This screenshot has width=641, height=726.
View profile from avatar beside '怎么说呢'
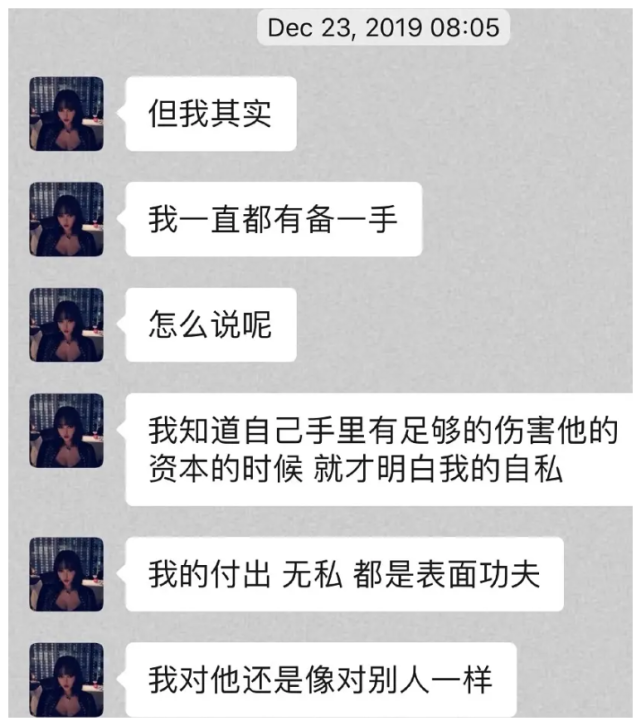[x=66, y=325]
